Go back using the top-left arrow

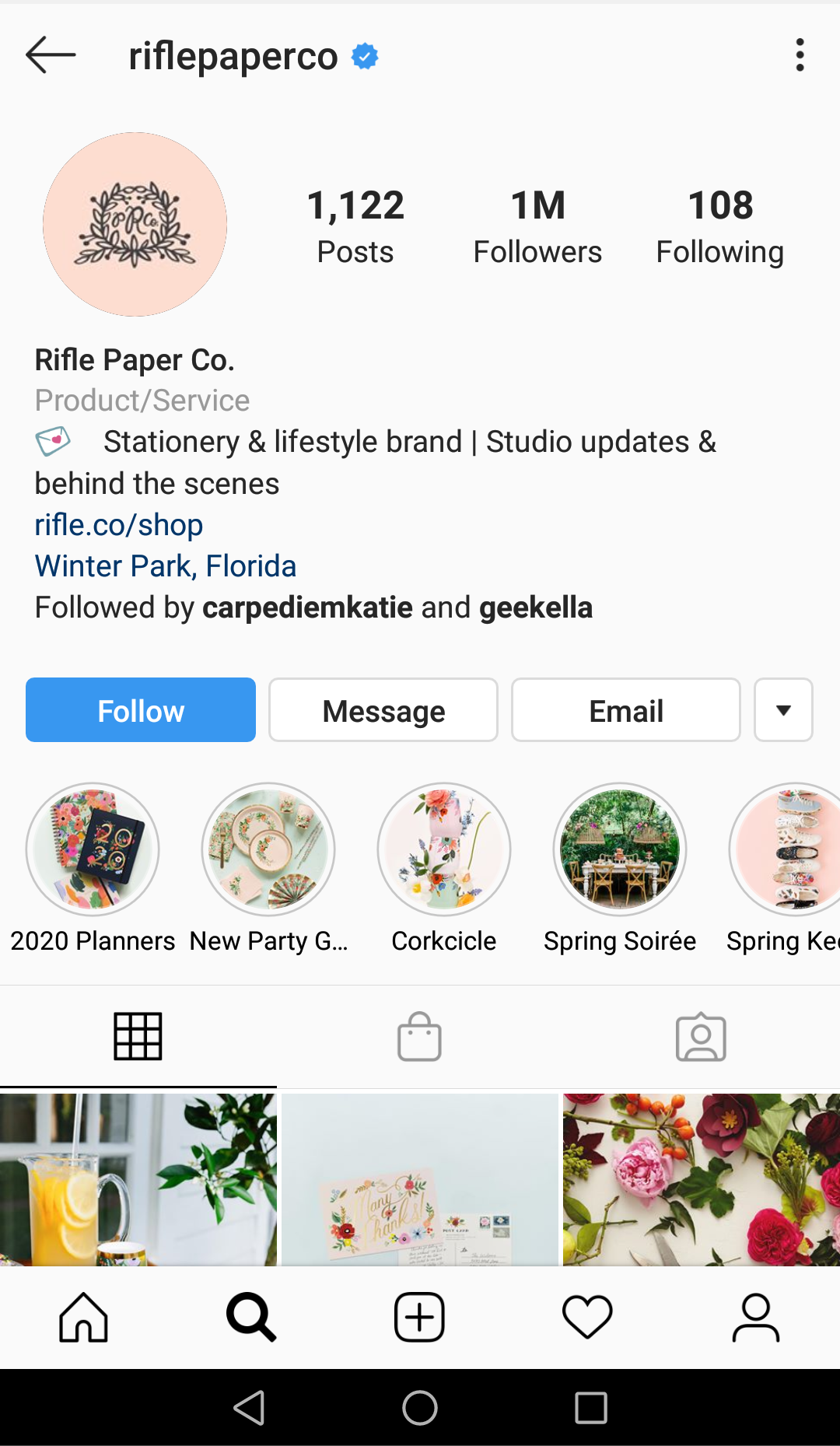[x=51, y=55]
